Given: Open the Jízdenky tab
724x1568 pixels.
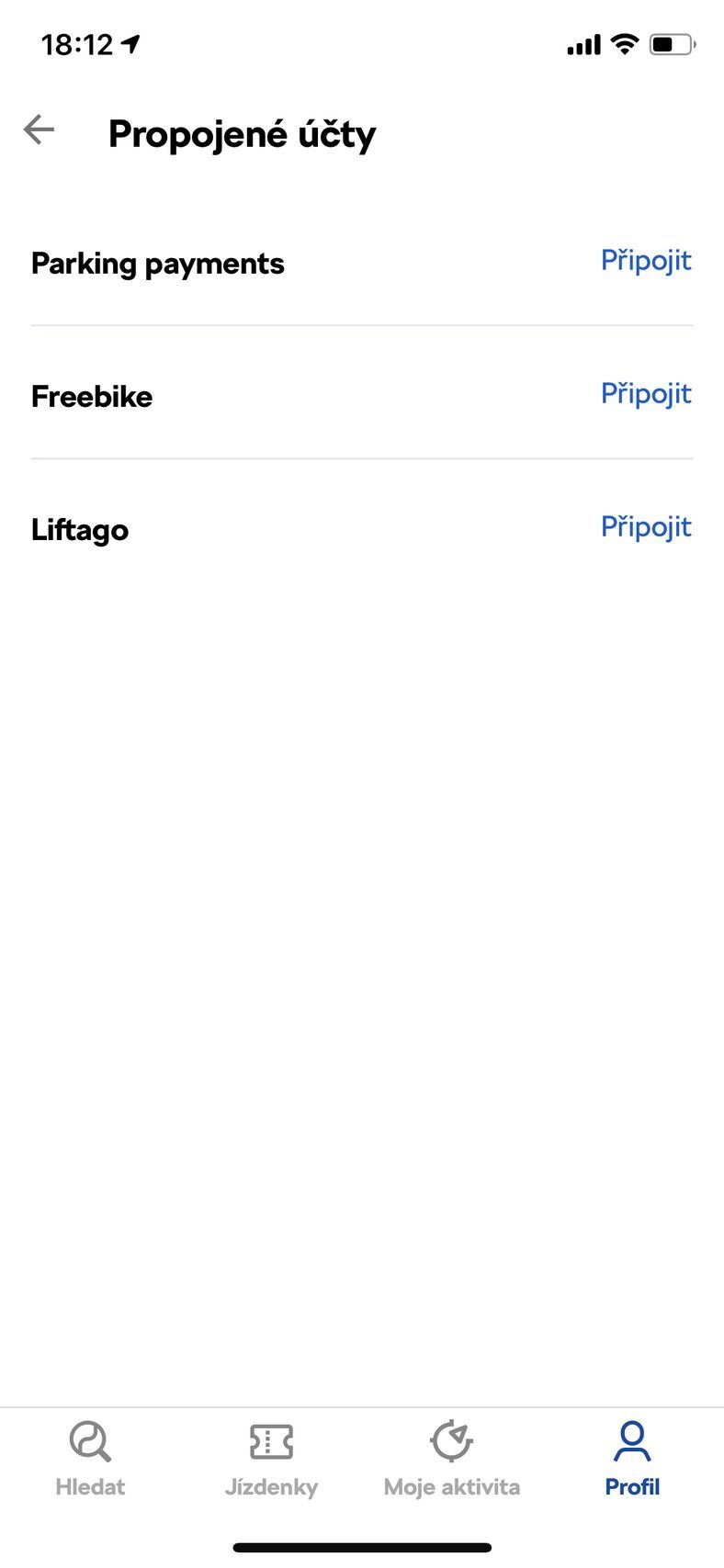Looking at the screenshot, I should [x=271, y=1459].
